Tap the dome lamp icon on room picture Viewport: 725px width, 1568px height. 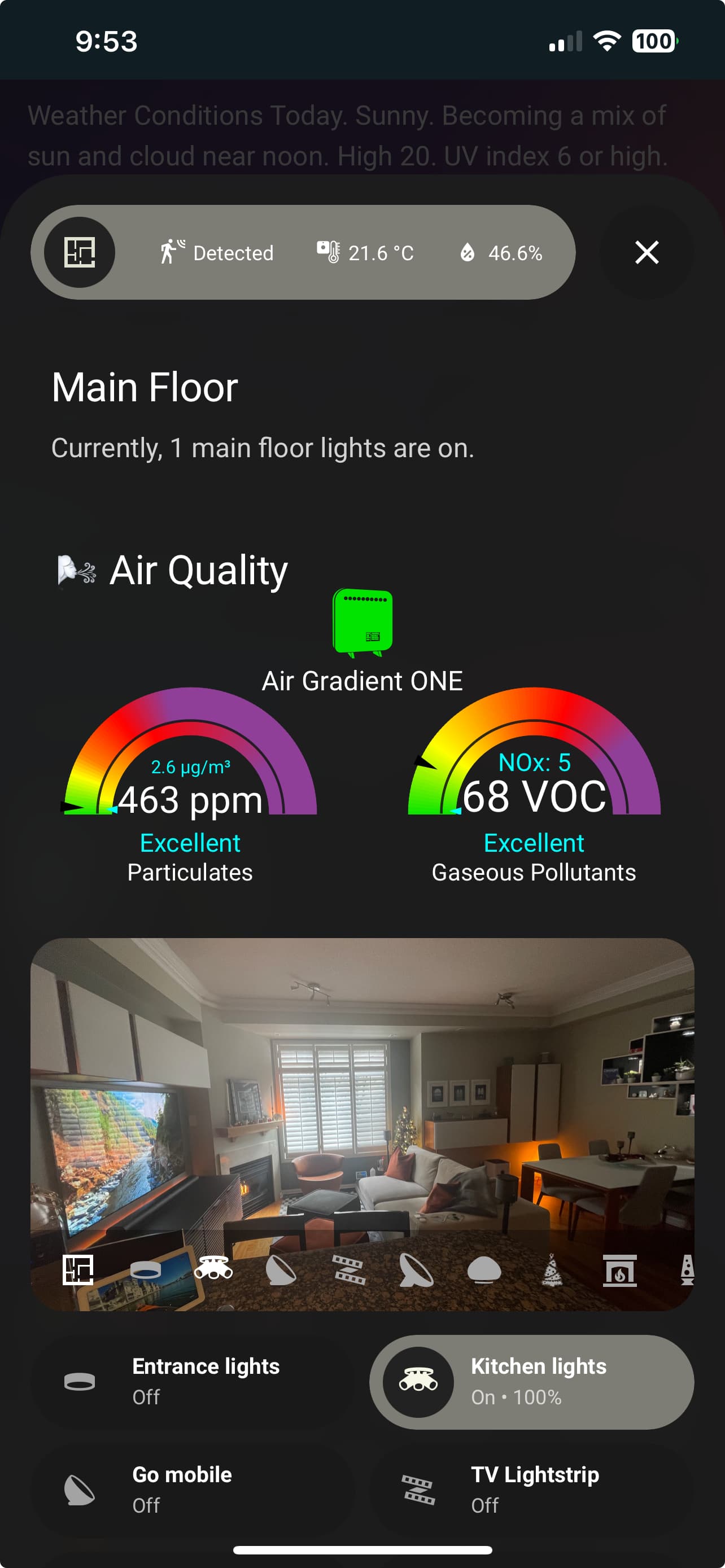coord(484,1271)
